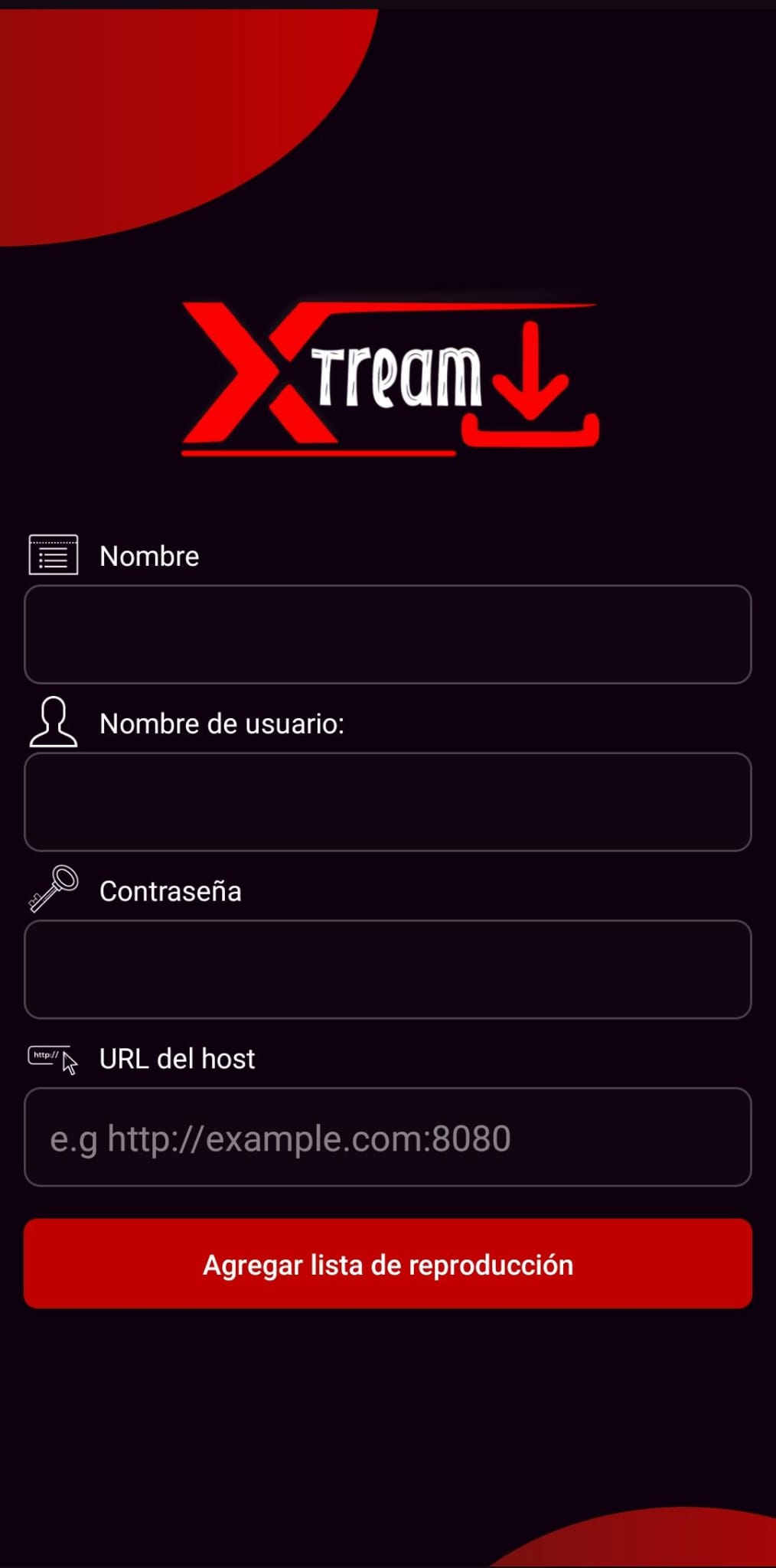
Task: Click the list icon next to Nombre
Action: click(54, 554)
